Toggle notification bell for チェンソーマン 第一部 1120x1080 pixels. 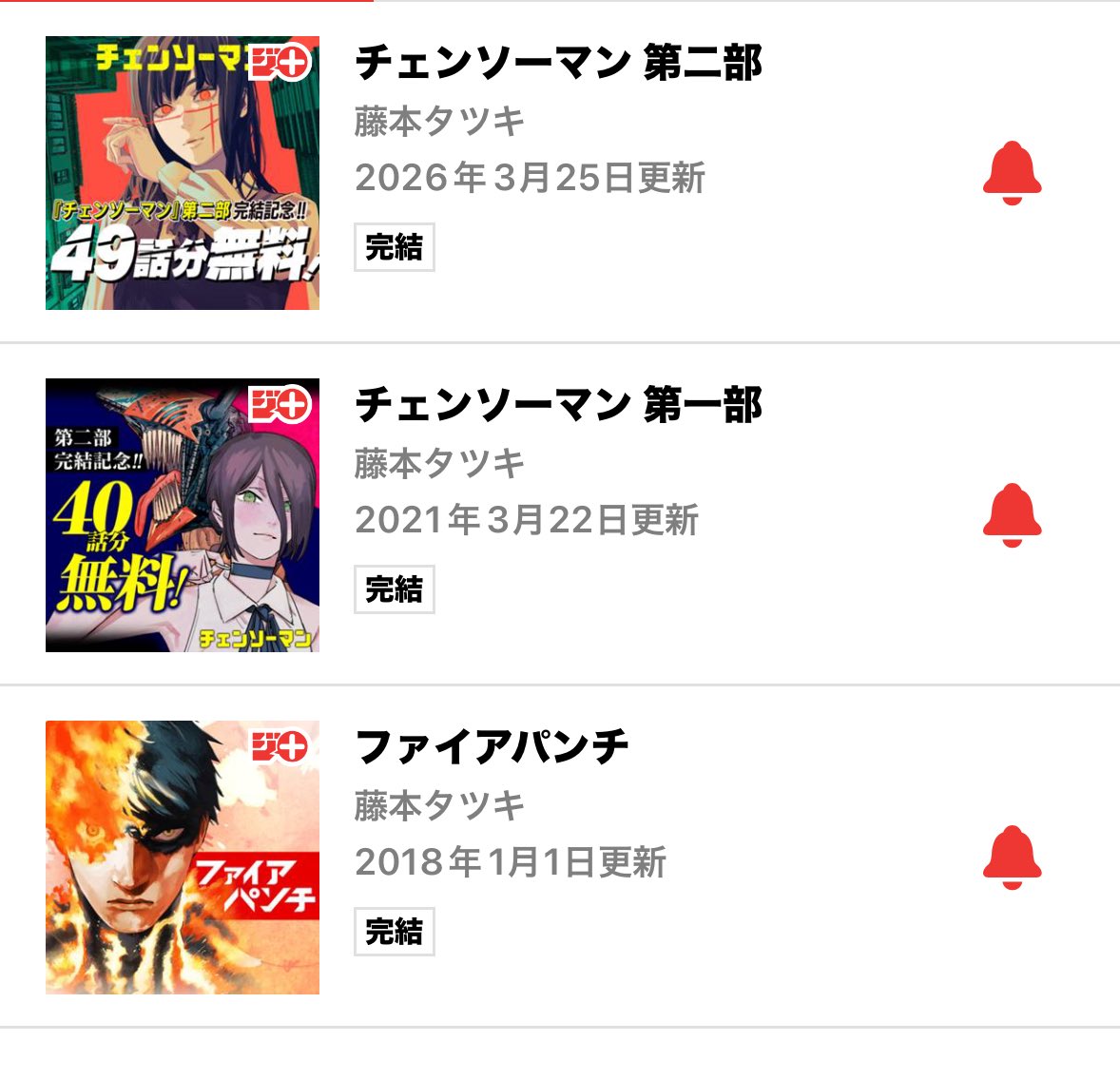(1012, 515)
